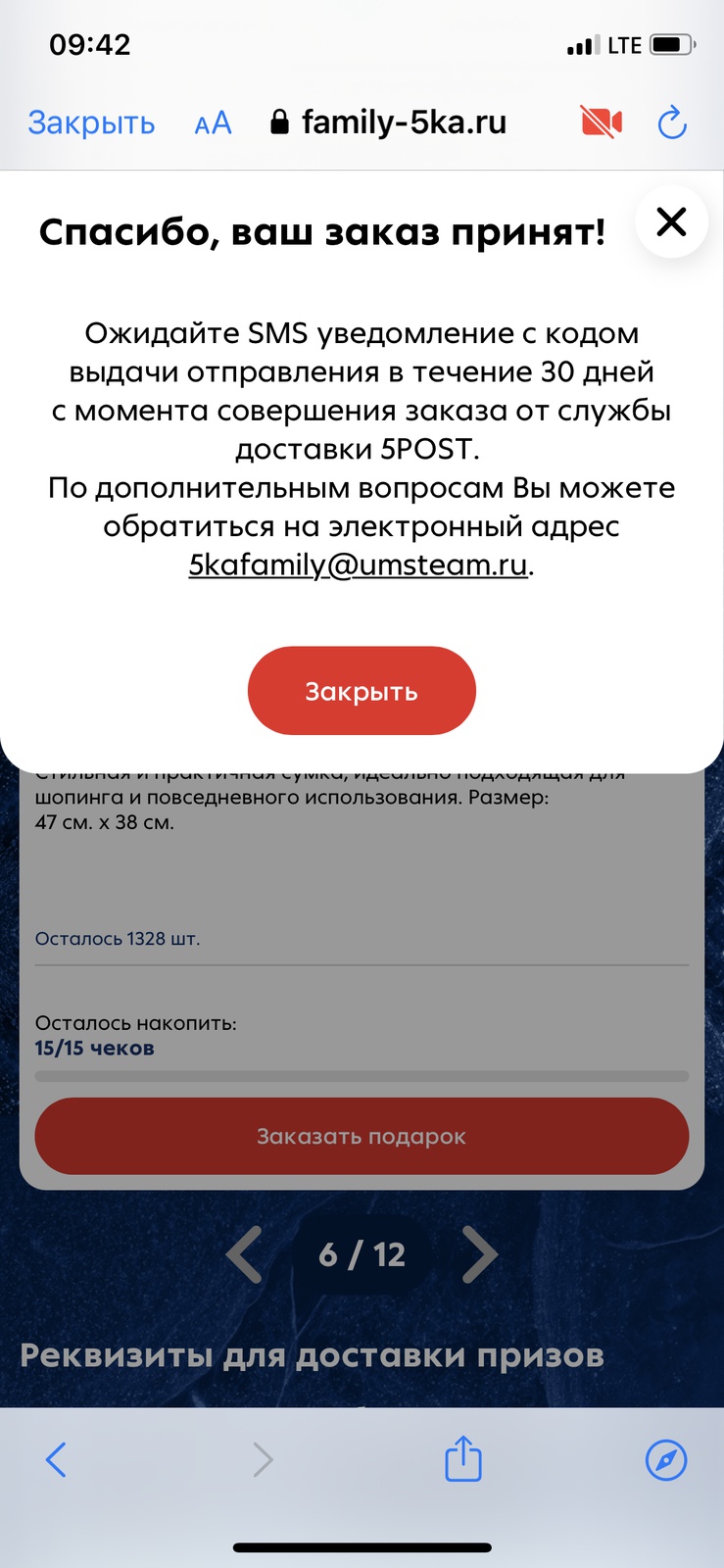Go back in browser history

click(x=57, y=1460)
